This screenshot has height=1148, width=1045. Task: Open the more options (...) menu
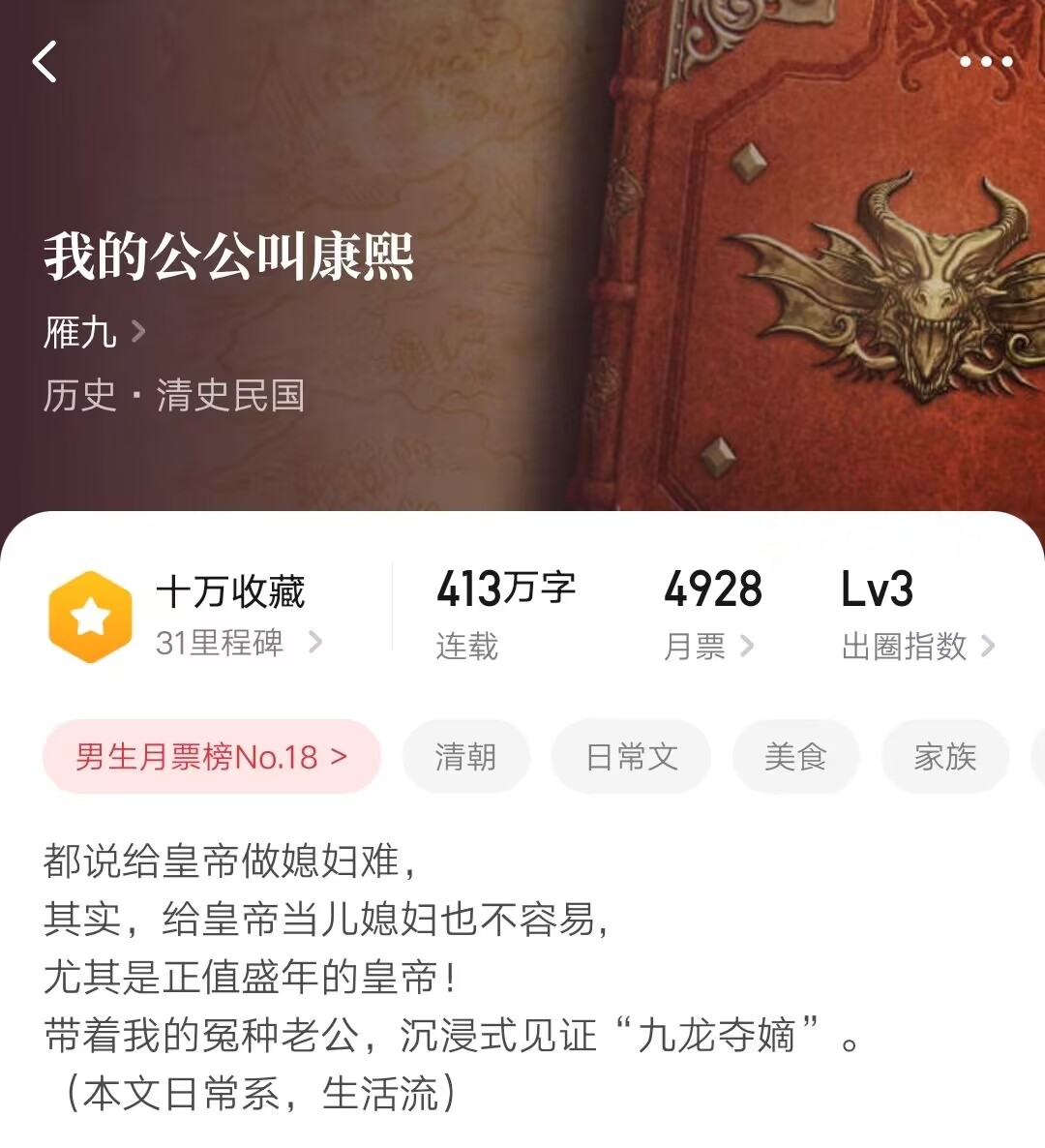[x=984, y=61]
